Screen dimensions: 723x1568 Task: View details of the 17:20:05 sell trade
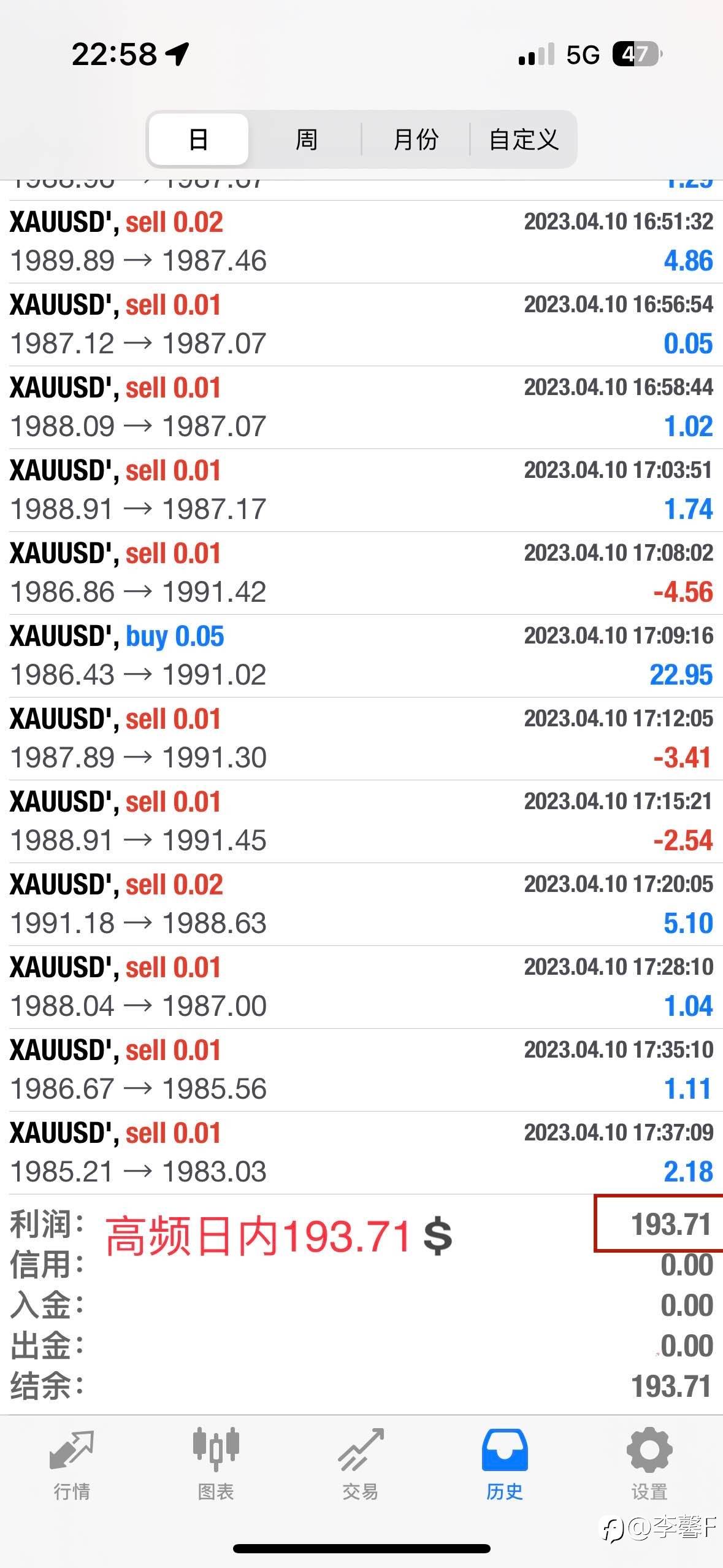(x=361, y=904)
